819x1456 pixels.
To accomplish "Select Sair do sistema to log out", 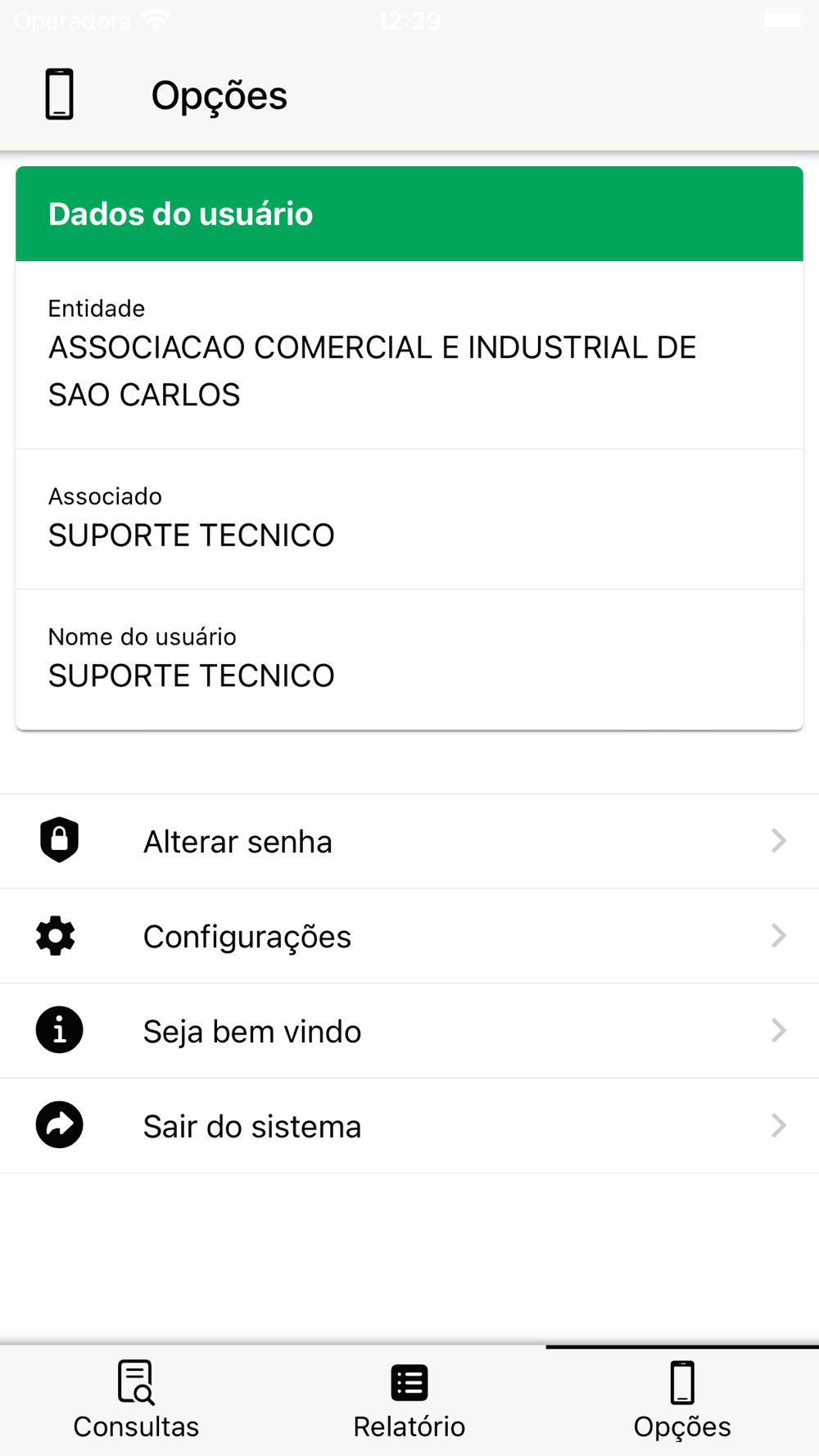I will (409, 1126).
